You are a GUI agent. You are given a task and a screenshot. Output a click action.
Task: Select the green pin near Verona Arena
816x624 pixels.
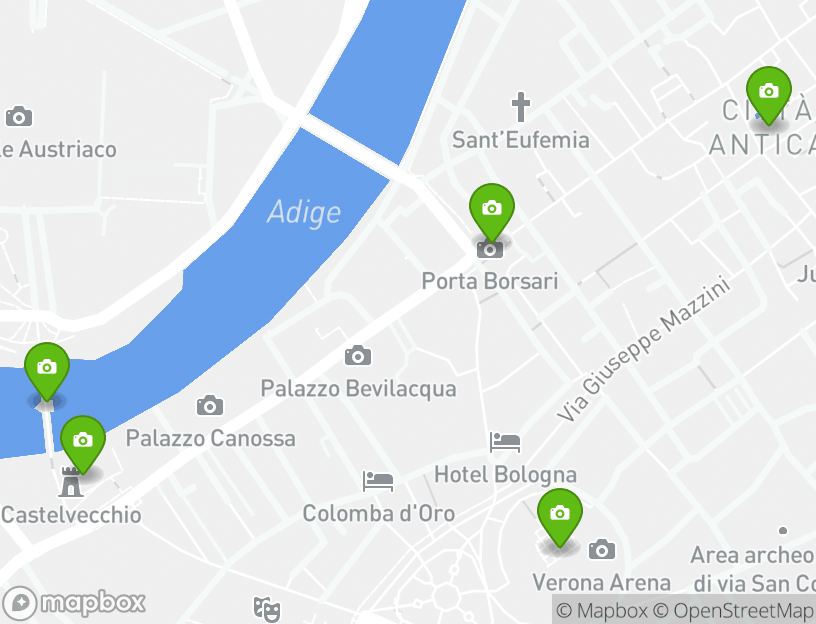(559, 514)
